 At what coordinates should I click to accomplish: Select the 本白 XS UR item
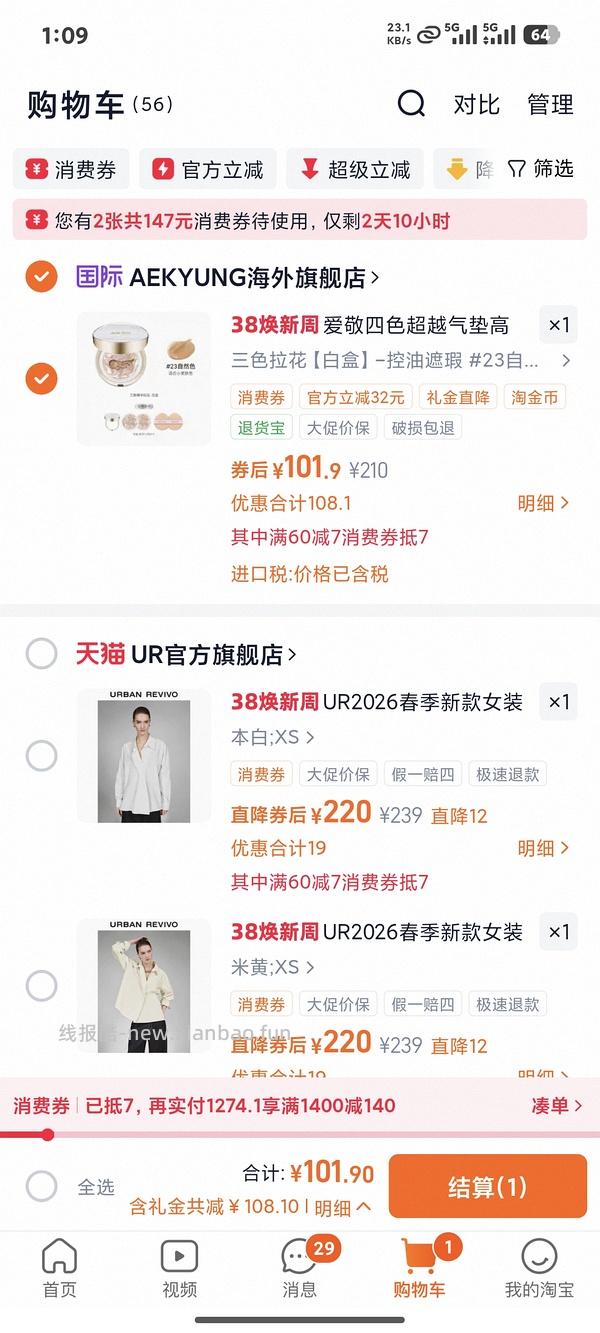41,756
